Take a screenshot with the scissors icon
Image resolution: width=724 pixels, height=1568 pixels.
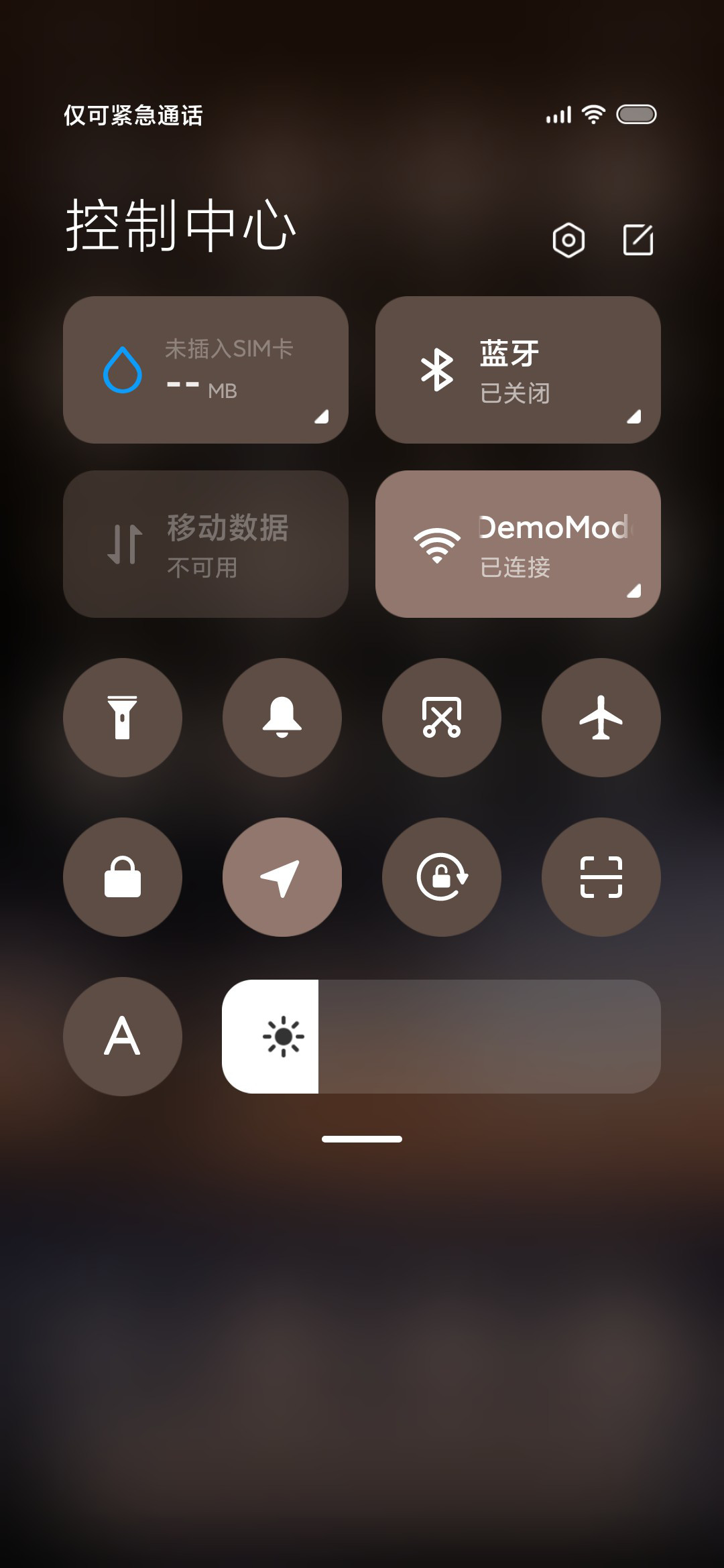point(442,718)
